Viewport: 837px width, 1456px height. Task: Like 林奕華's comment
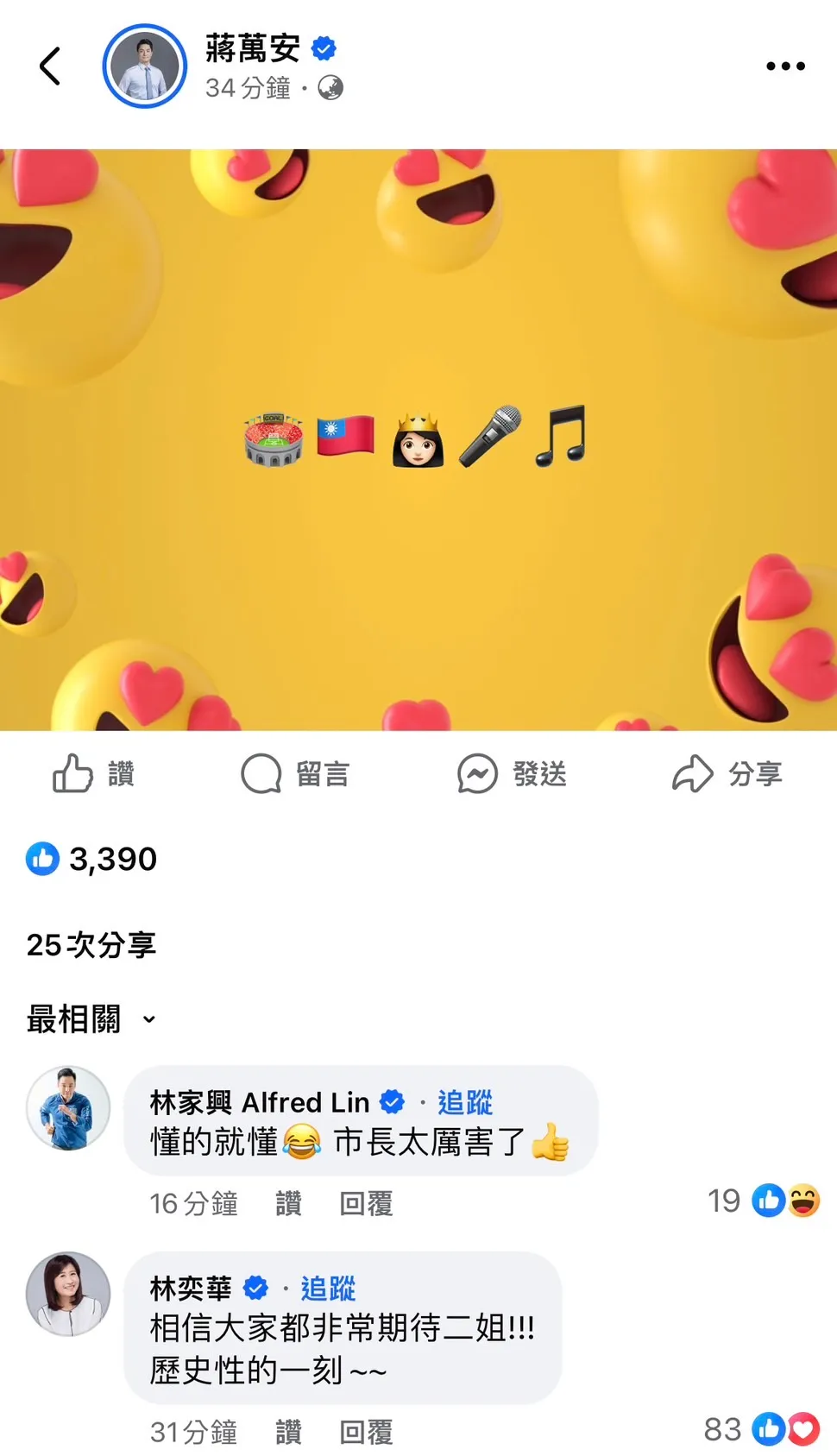[288, 1432]
